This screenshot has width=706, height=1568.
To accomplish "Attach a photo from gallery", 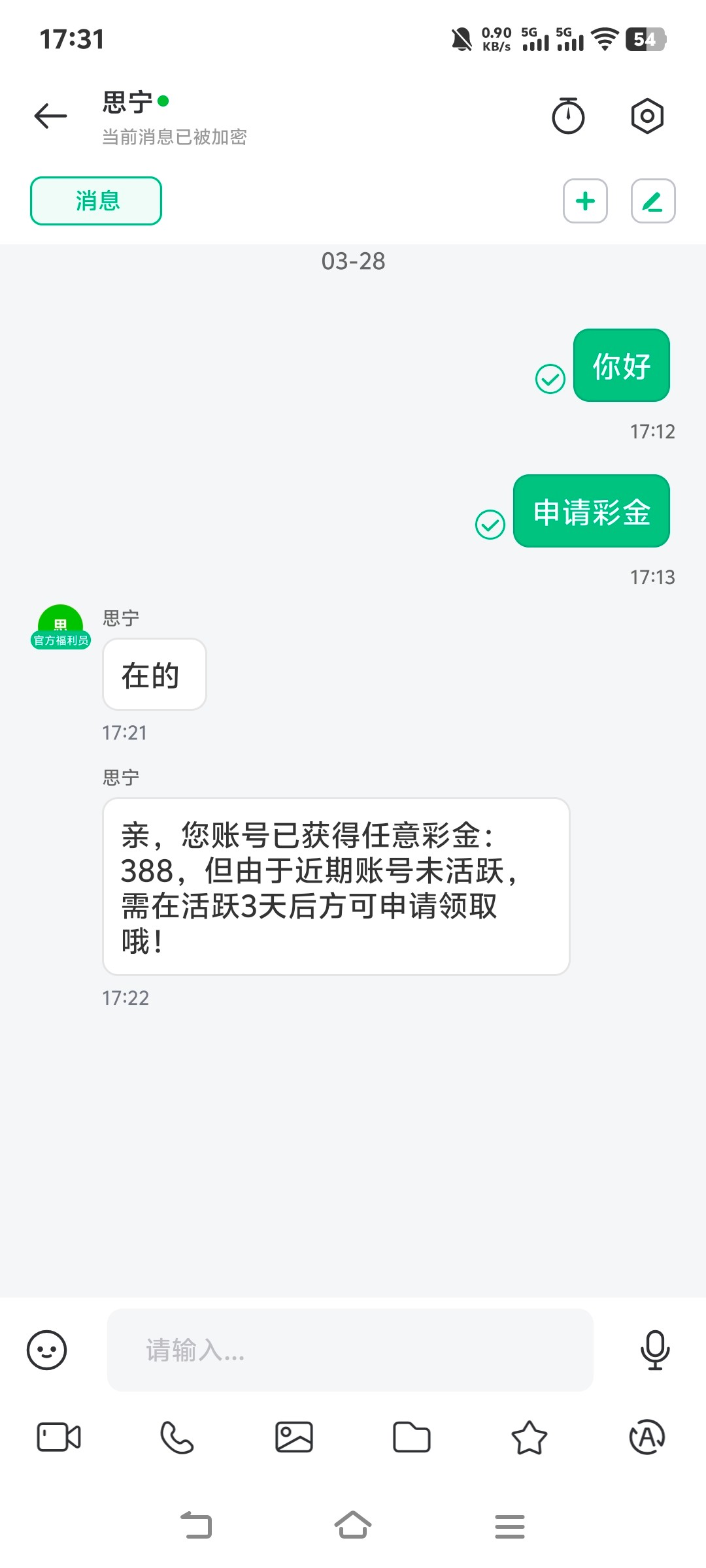I will 294,1437.
